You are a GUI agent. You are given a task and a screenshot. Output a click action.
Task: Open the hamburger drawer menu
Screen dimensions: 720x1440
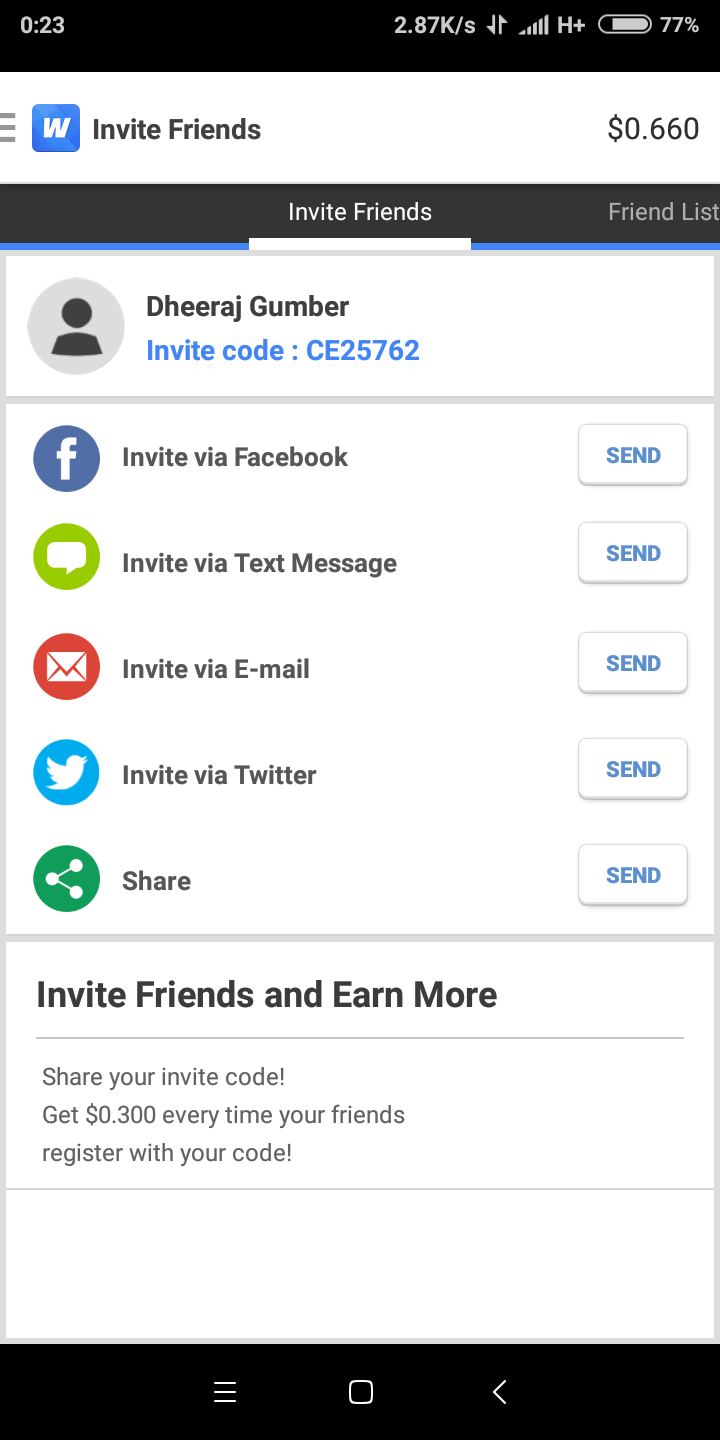tap(8, 129)
